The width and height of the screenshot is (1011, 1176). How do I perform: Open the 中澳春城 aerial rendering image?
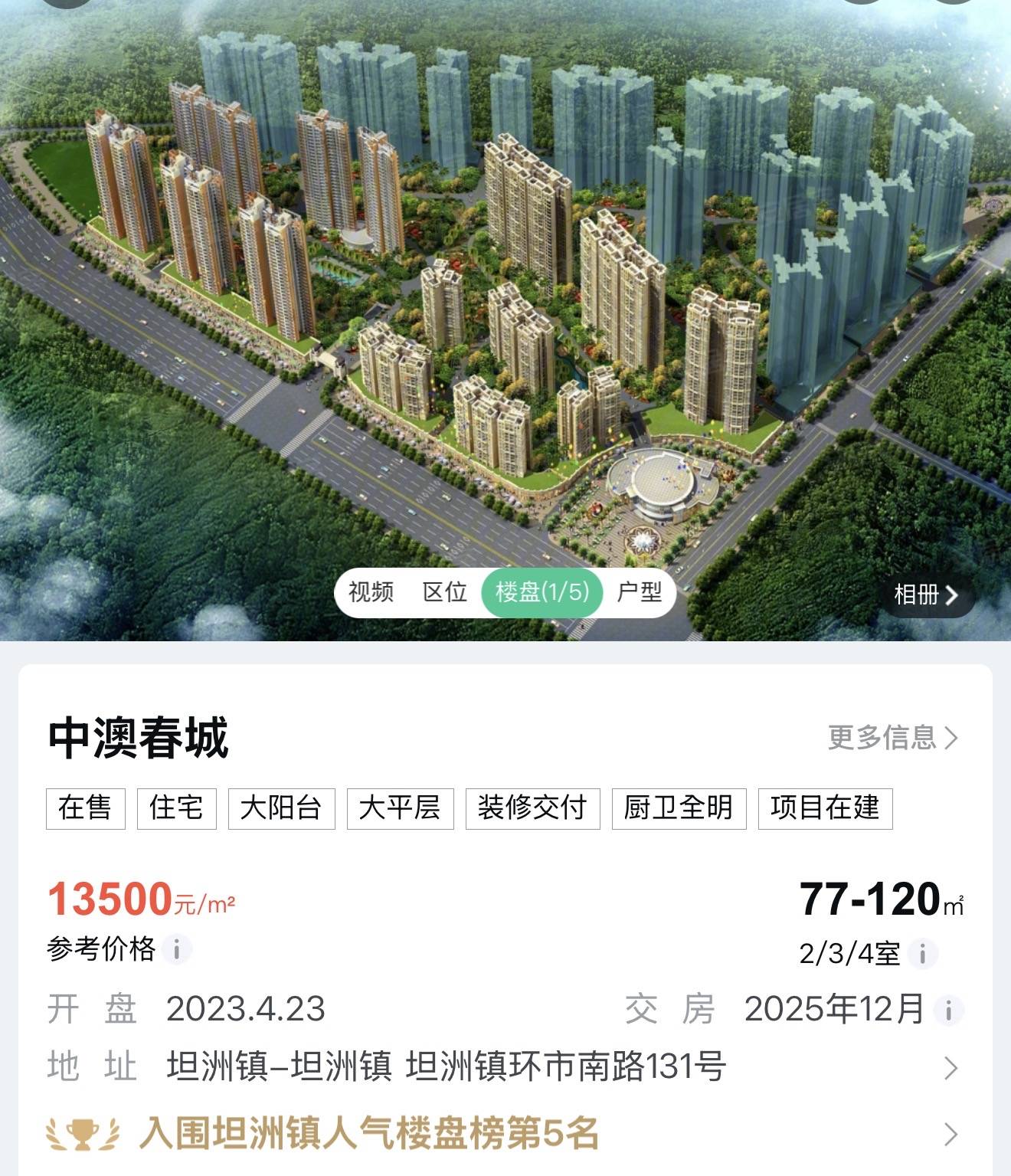505,306
